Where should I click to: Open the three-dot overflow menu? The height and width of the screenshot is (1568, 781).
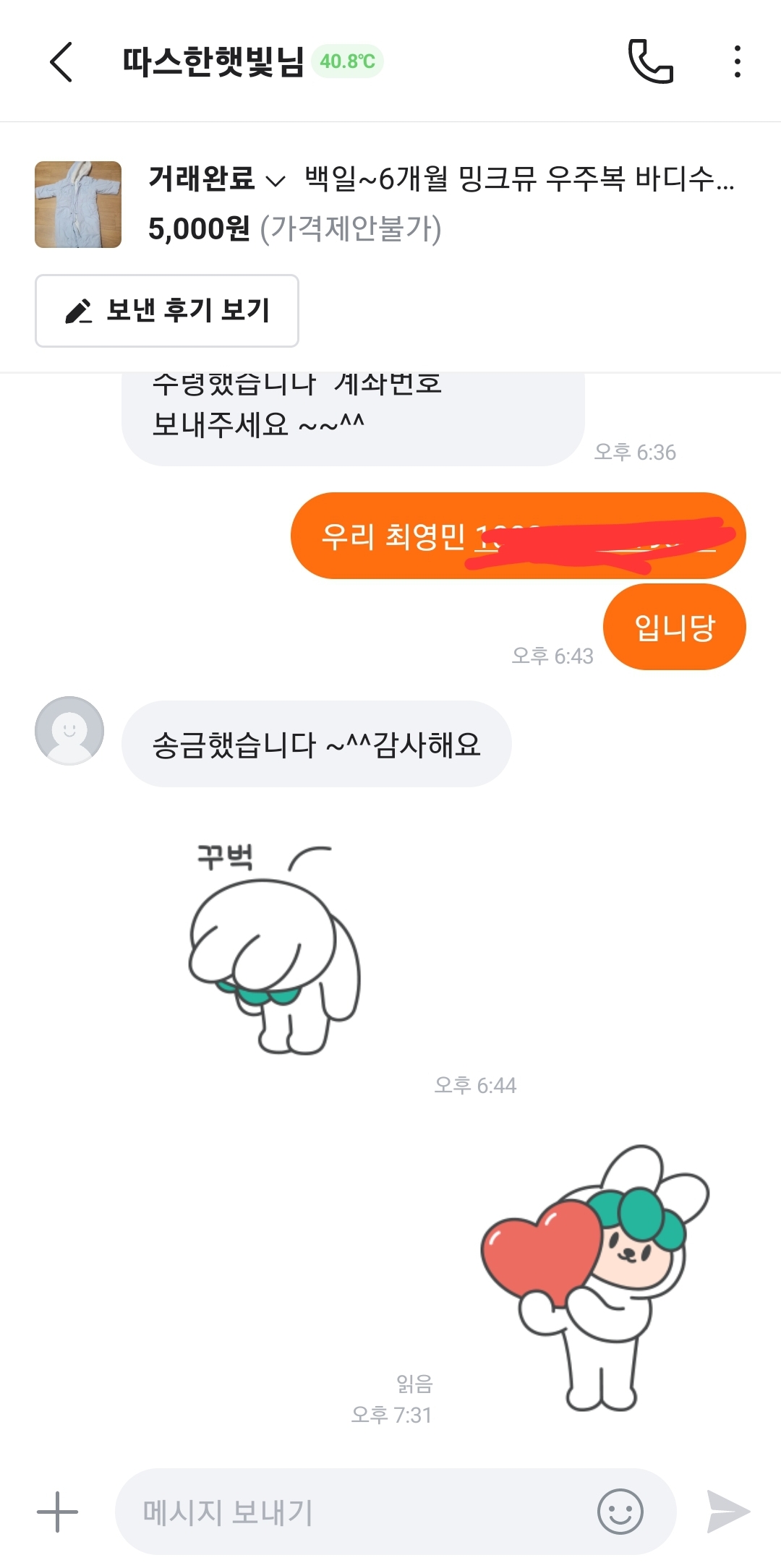click(x=737, y=62)
